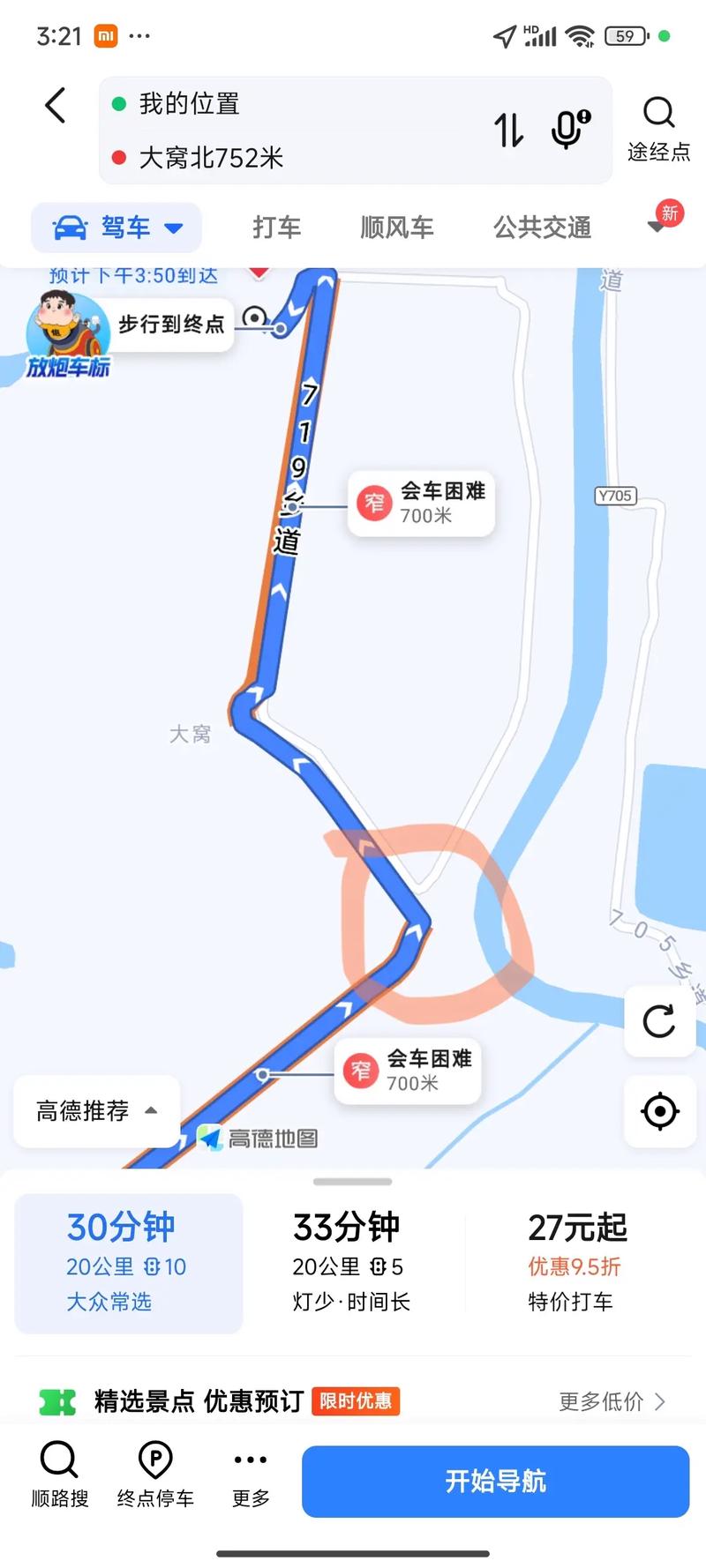Screen dimensions: 706x1568
Task: Start navigation with 开始导航
Action: click(x=495, y=1481)
